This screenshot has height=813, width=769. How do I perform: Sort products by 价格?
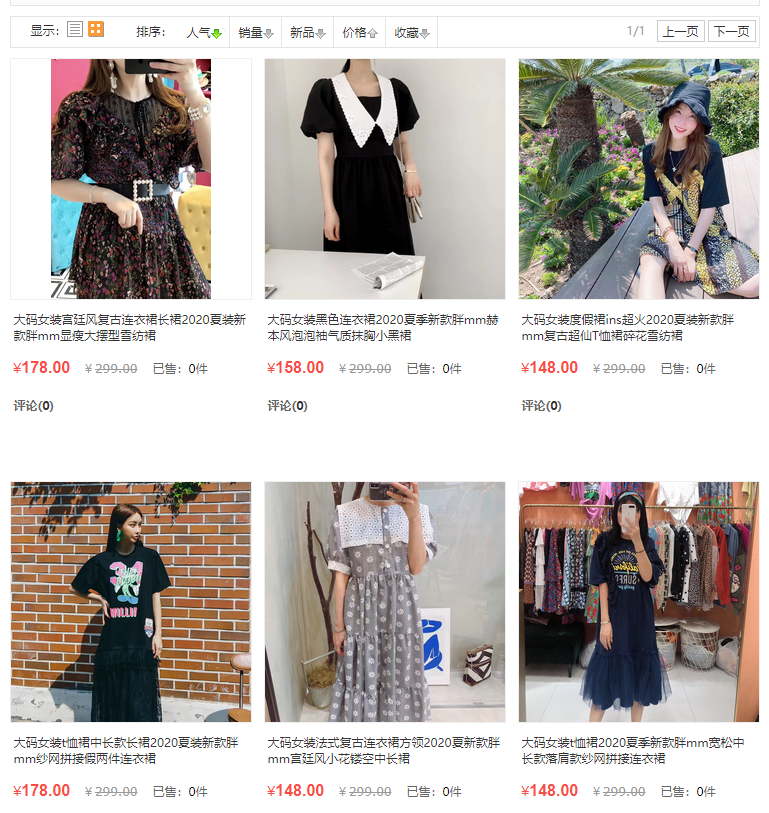[359, 32]
